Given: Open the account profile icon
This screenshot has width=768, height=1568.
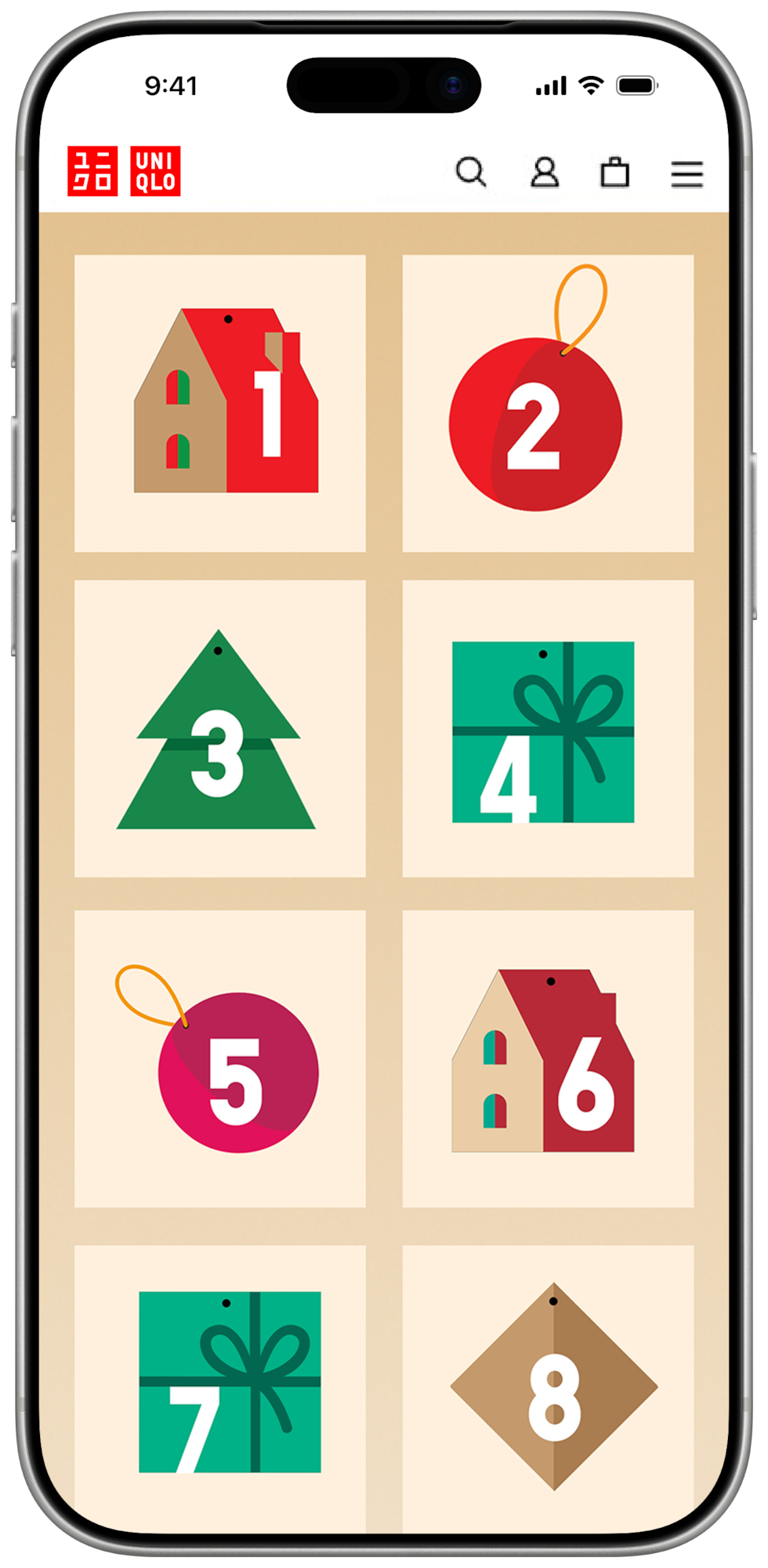Looking at the screenshot, I should click(545, 172).
